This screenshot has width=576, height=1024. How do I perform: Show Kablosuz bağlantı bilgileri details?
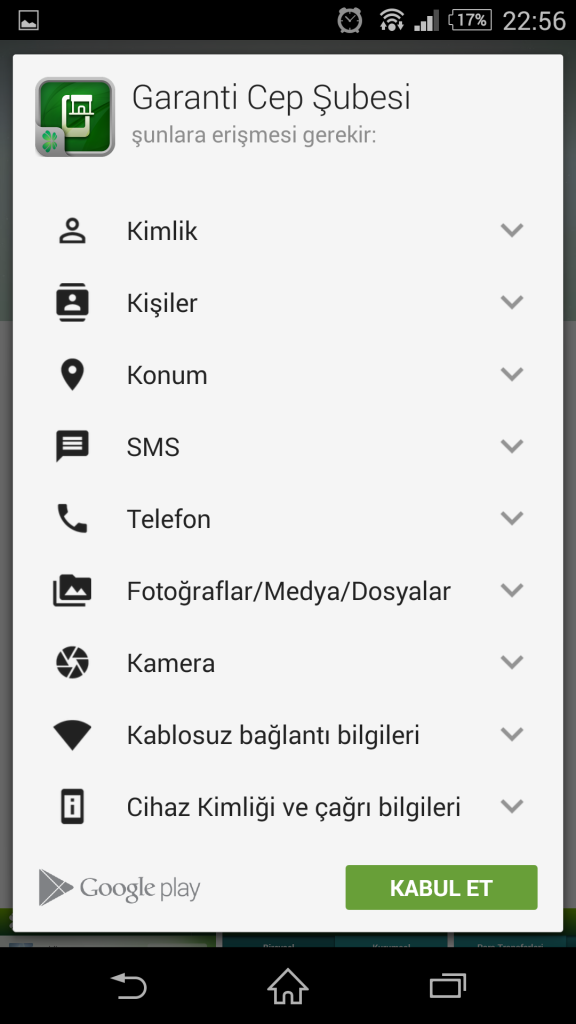287,735
